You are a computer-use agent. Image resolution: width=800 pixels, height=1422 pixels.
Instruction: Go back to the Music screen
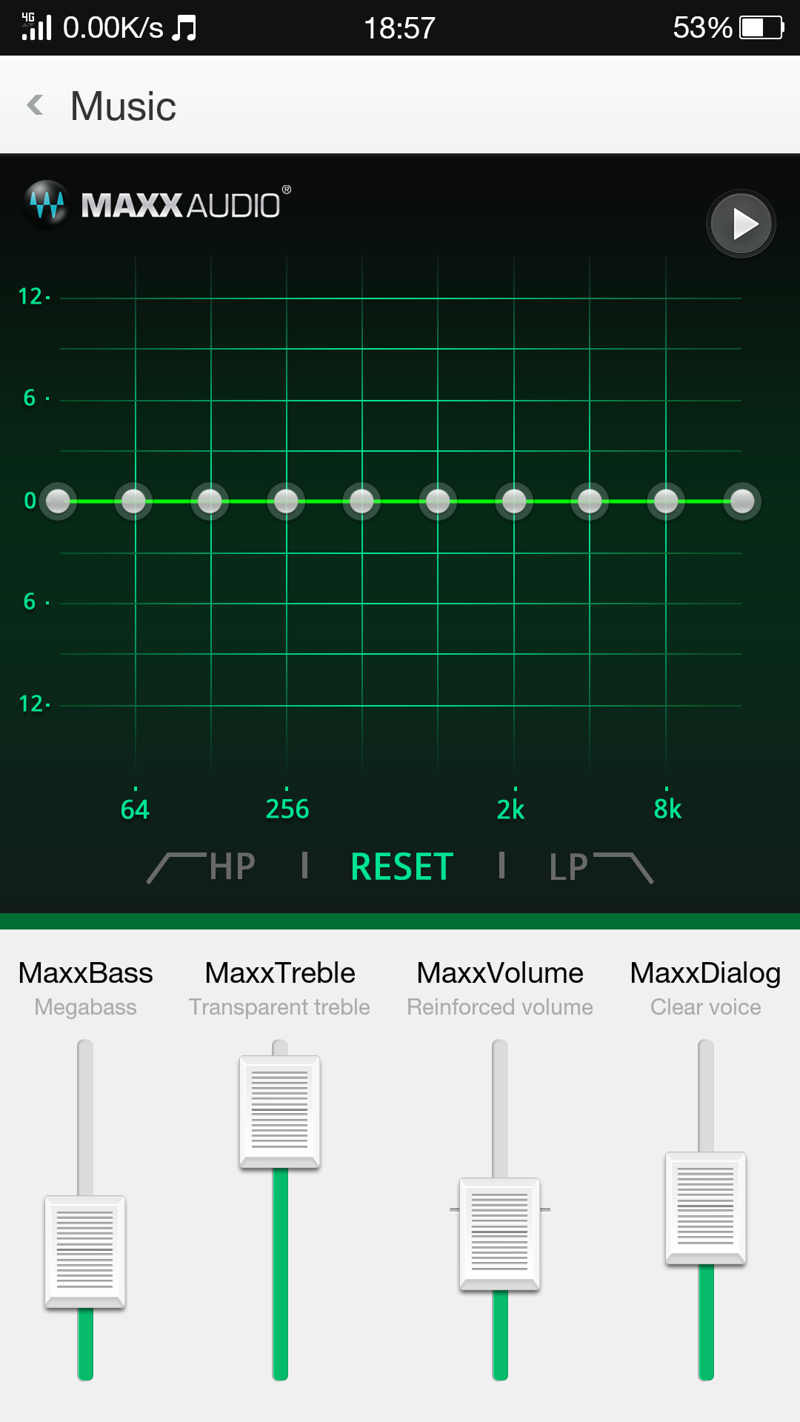tap(36, 105)
